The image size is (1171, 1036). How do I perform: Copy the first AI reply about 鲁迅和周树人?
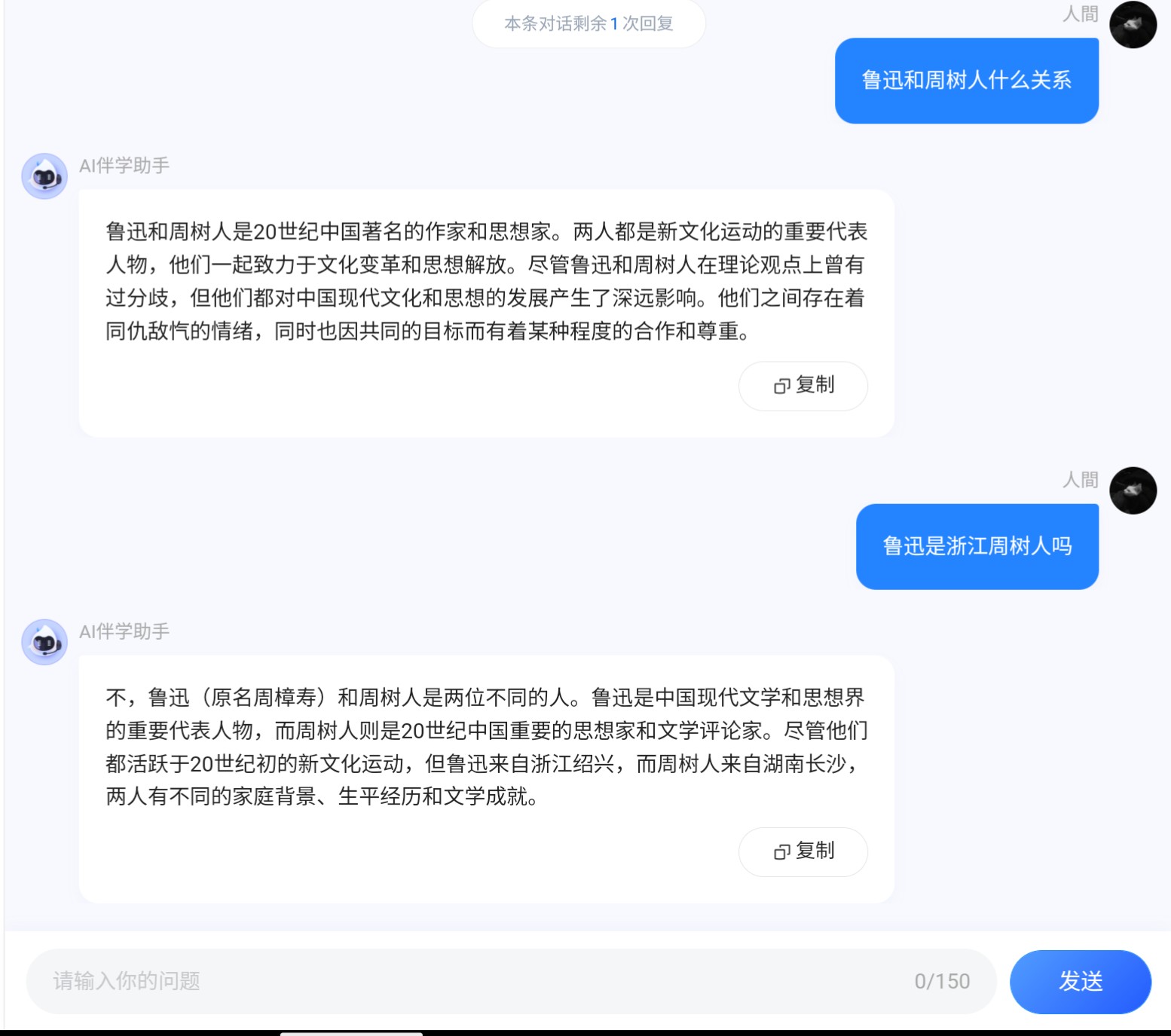[803, 386]
